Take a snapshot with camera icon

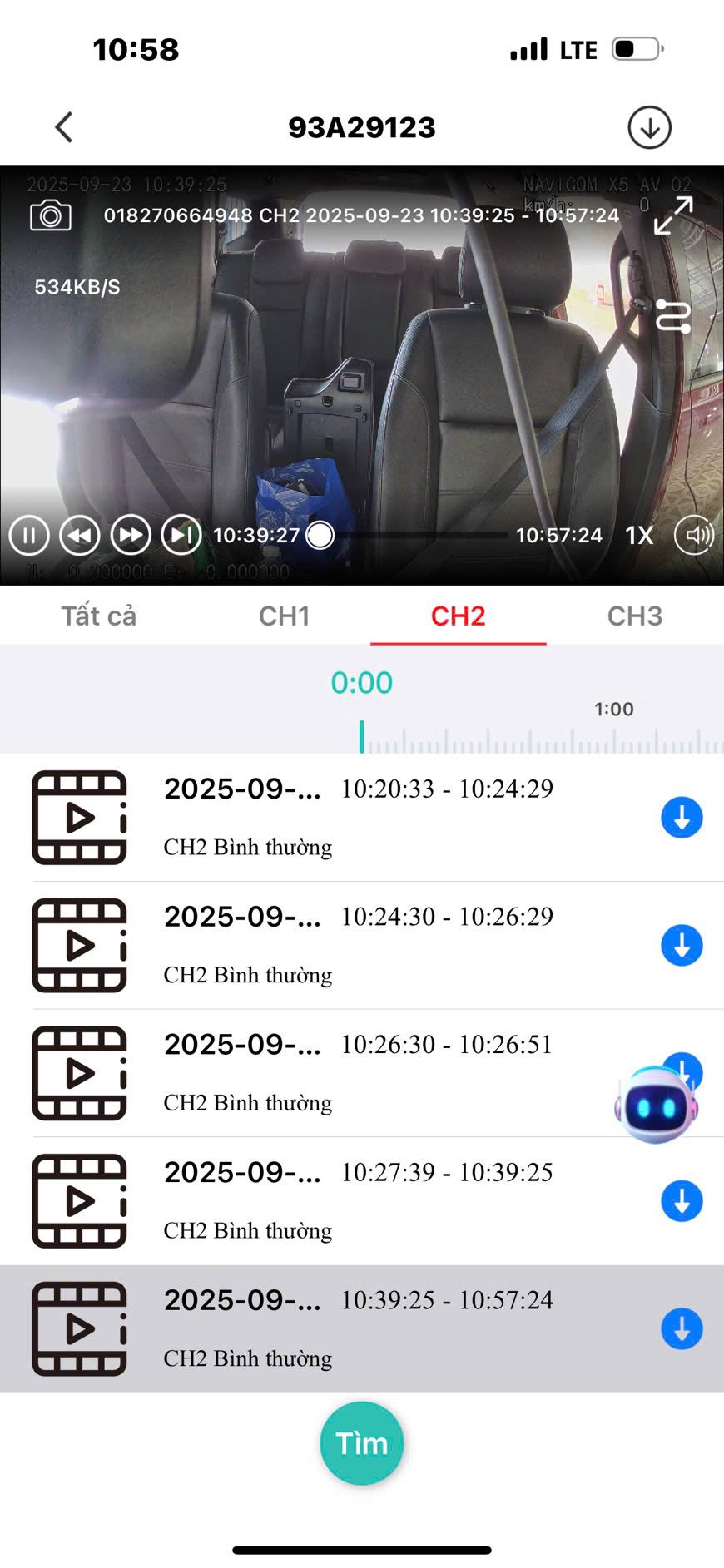[51, 215]
